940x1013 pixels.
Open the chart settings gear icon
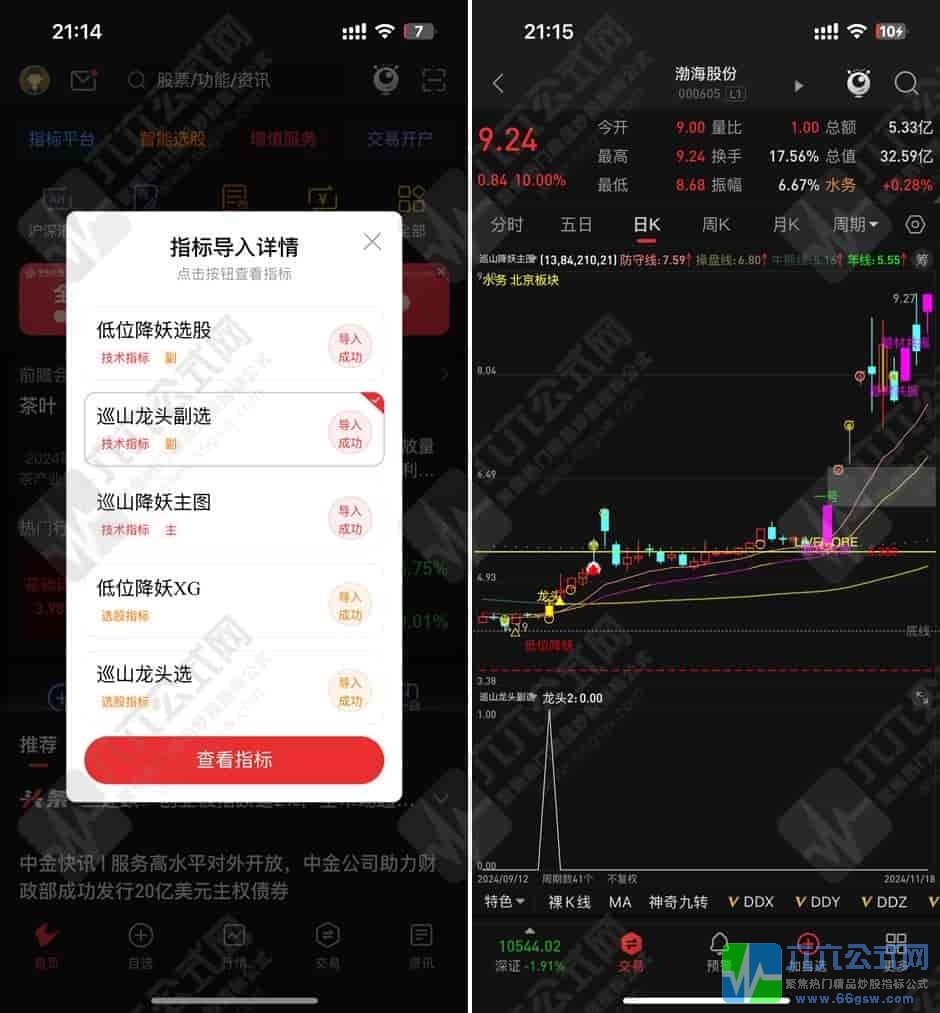click(x=915, y=225)
